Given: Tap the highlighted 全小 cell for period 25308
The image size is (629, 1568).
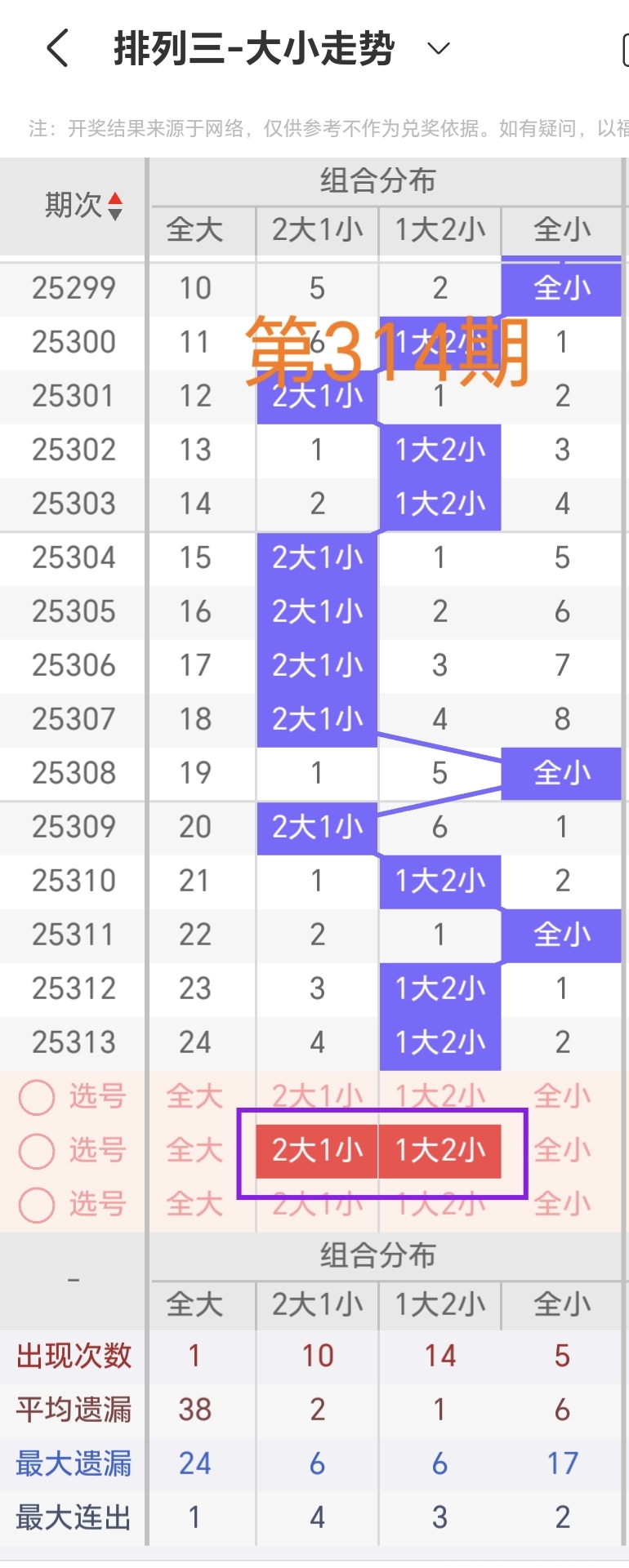Looking at the screenshot, I should point(561,773).
